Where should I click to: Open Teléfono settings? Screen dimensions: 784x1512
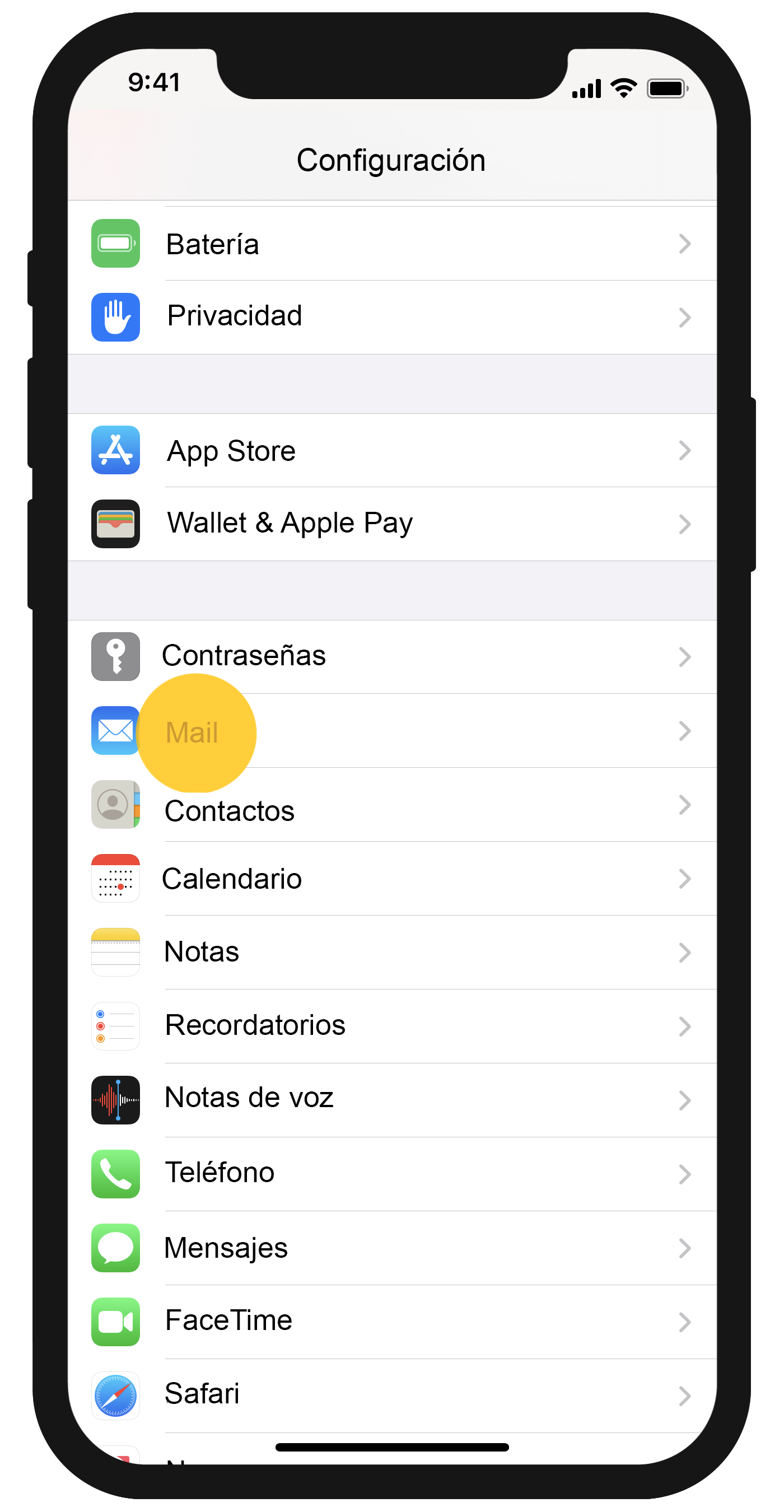tap(391, 1173)
